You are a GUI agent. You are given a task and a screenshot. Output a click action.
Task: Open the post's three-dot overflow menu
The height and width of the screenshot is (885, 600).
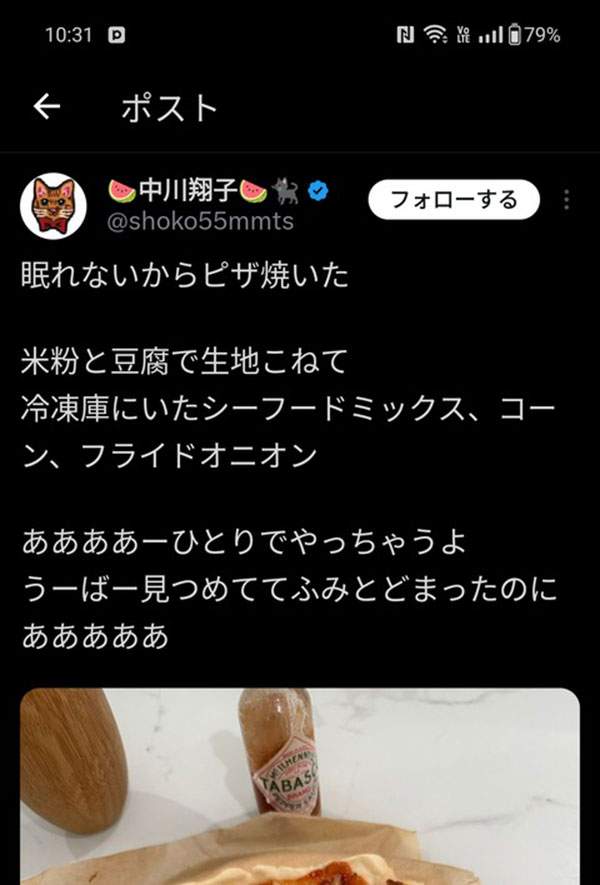(567, 200)
